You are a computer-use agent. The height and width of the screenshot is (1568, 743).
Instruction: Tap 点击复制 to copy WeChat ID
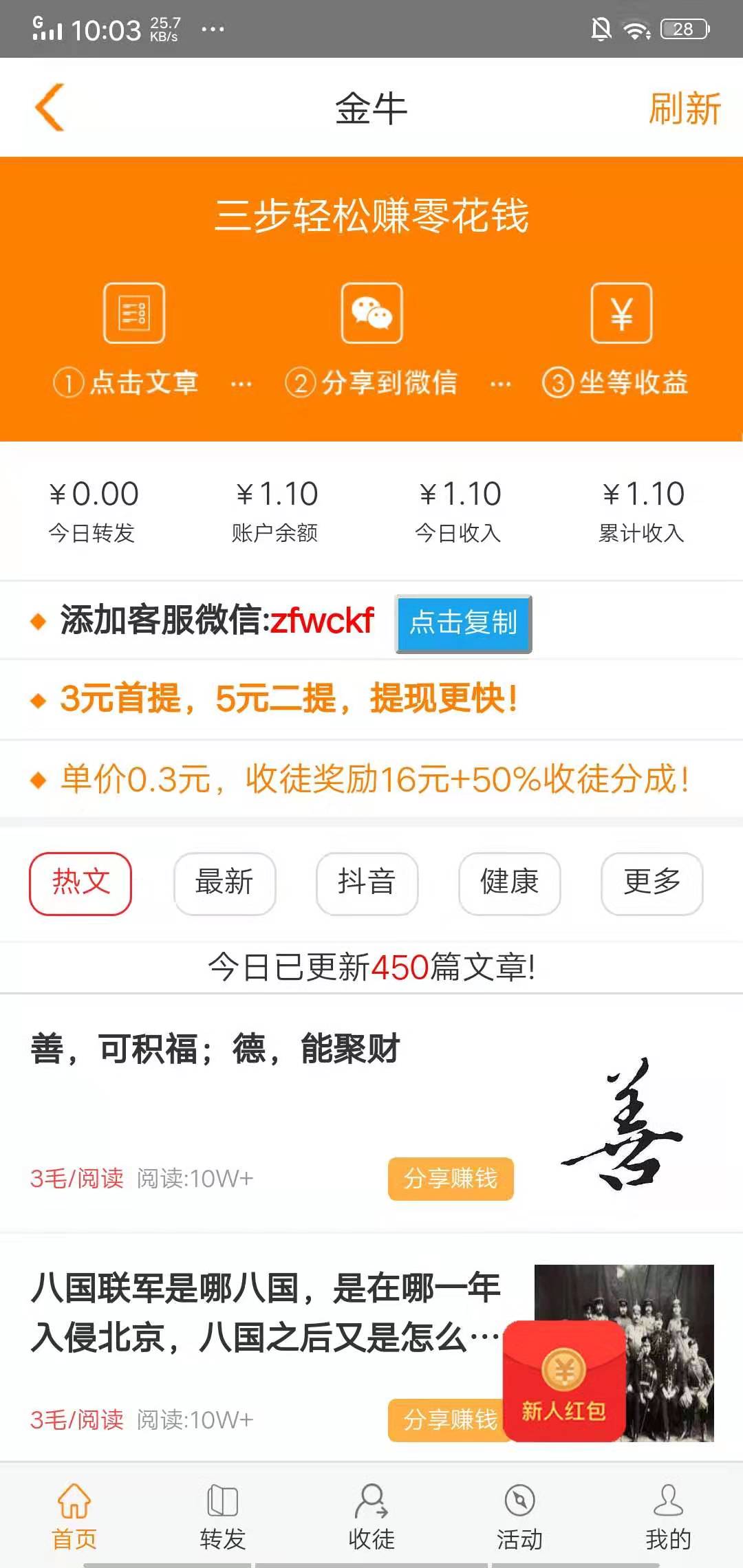(x=462, y=623)
